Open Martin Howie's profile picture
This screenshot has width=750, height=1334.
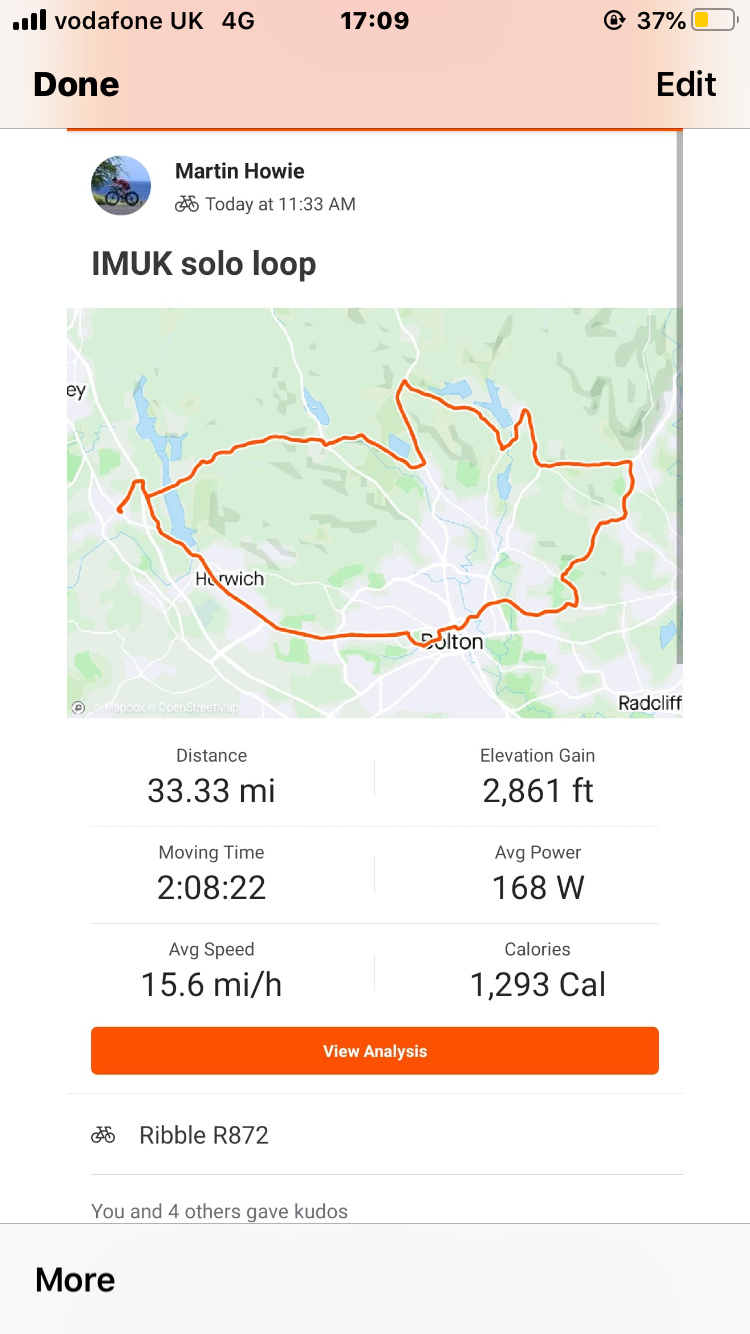(x=121, y=186)
